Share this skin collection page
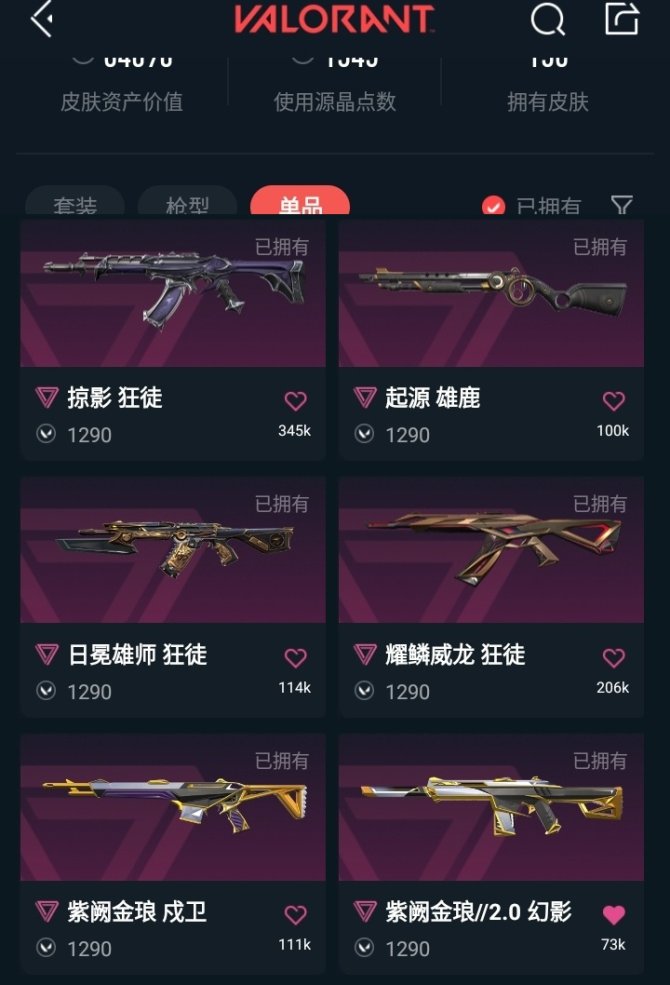The height and width of the screenshot is (985, 670). [x=621, y=18]
